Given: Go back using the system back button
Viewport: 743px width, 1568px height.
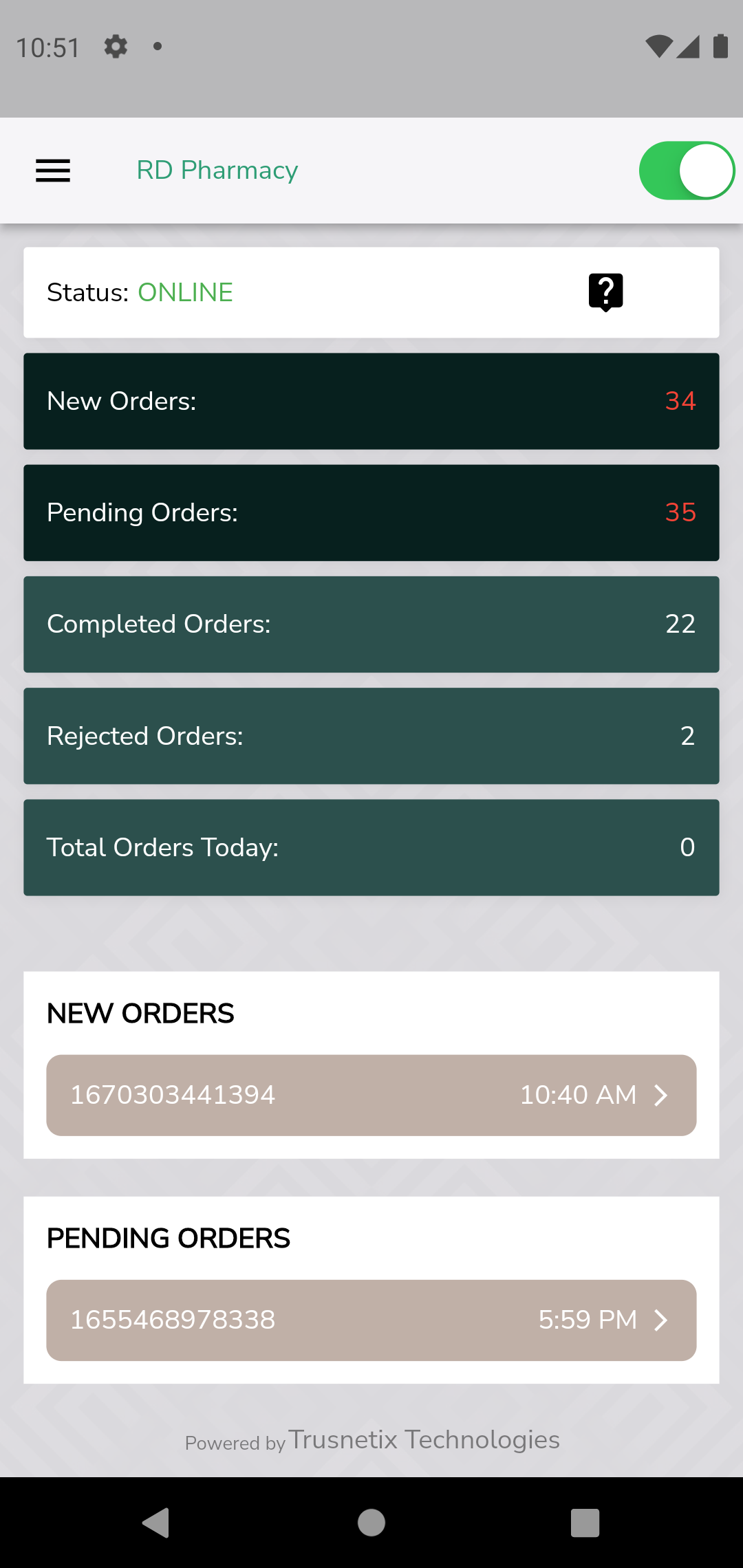Looking at the screenshot, I should click(156, 1522).
